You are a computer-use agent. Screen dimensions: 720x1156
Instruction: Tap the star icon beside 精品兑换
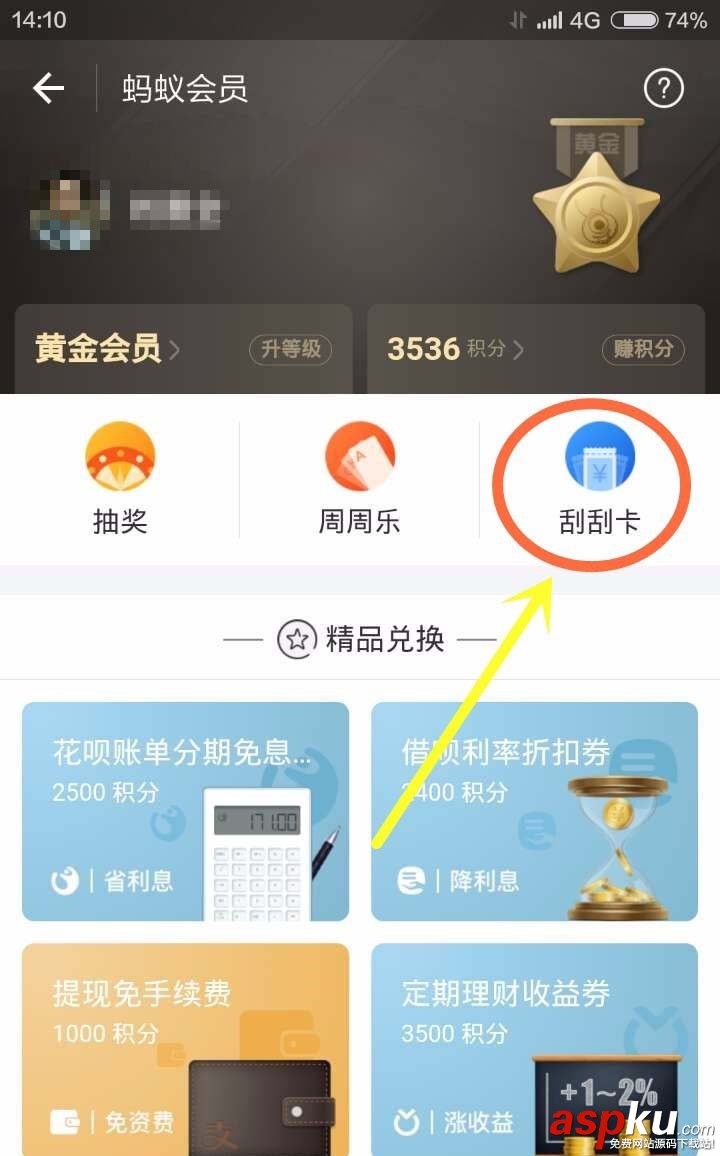[x=296, y=640]
